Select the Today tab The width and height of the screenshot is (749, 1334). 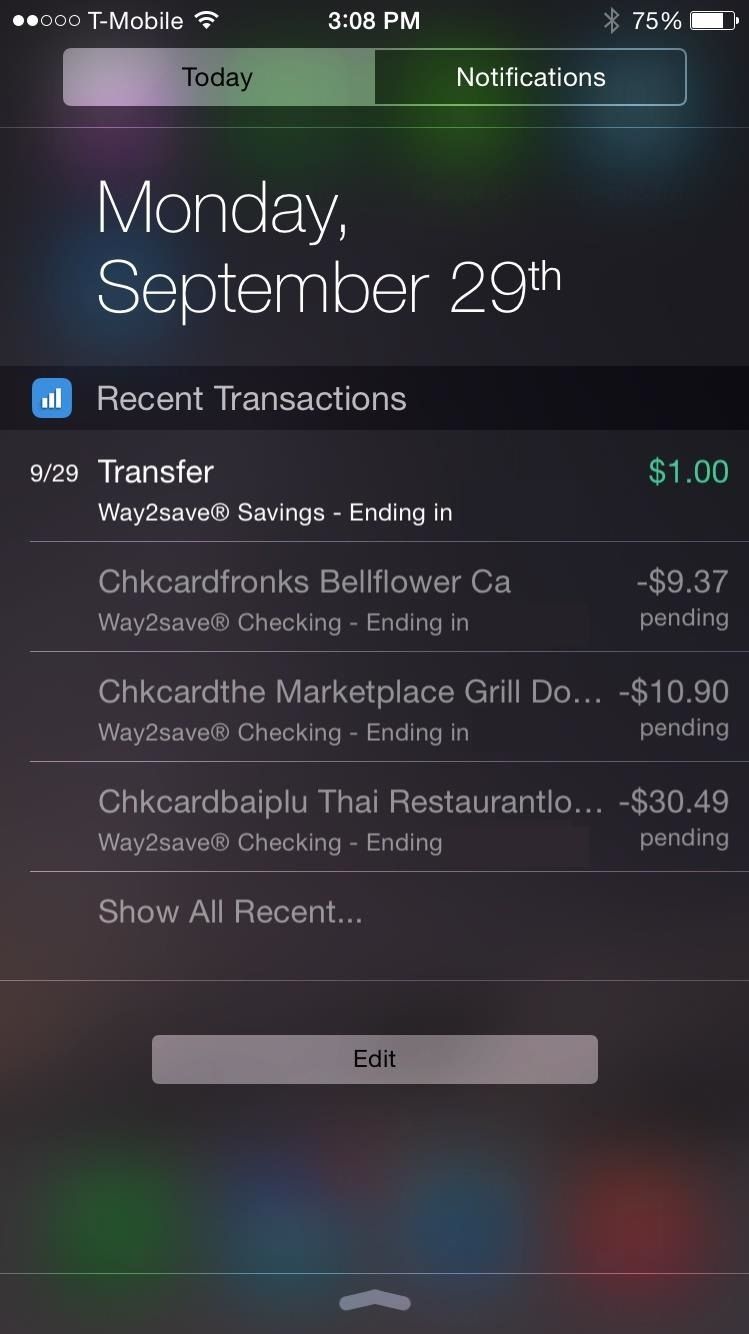pos(218,77)
